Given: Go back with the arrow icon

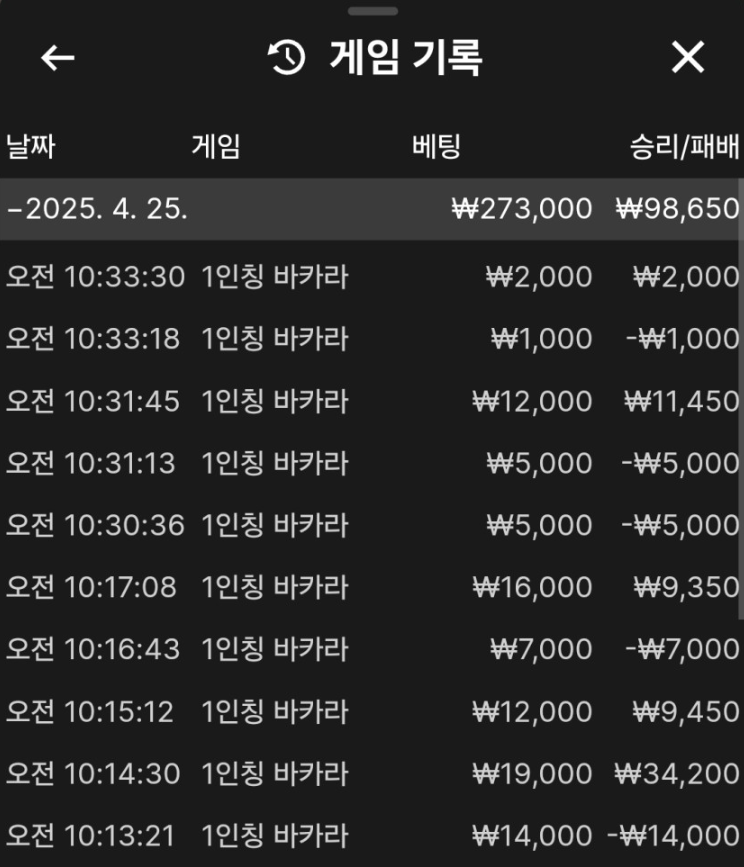Looking at the screenshot, I should 58,58.
